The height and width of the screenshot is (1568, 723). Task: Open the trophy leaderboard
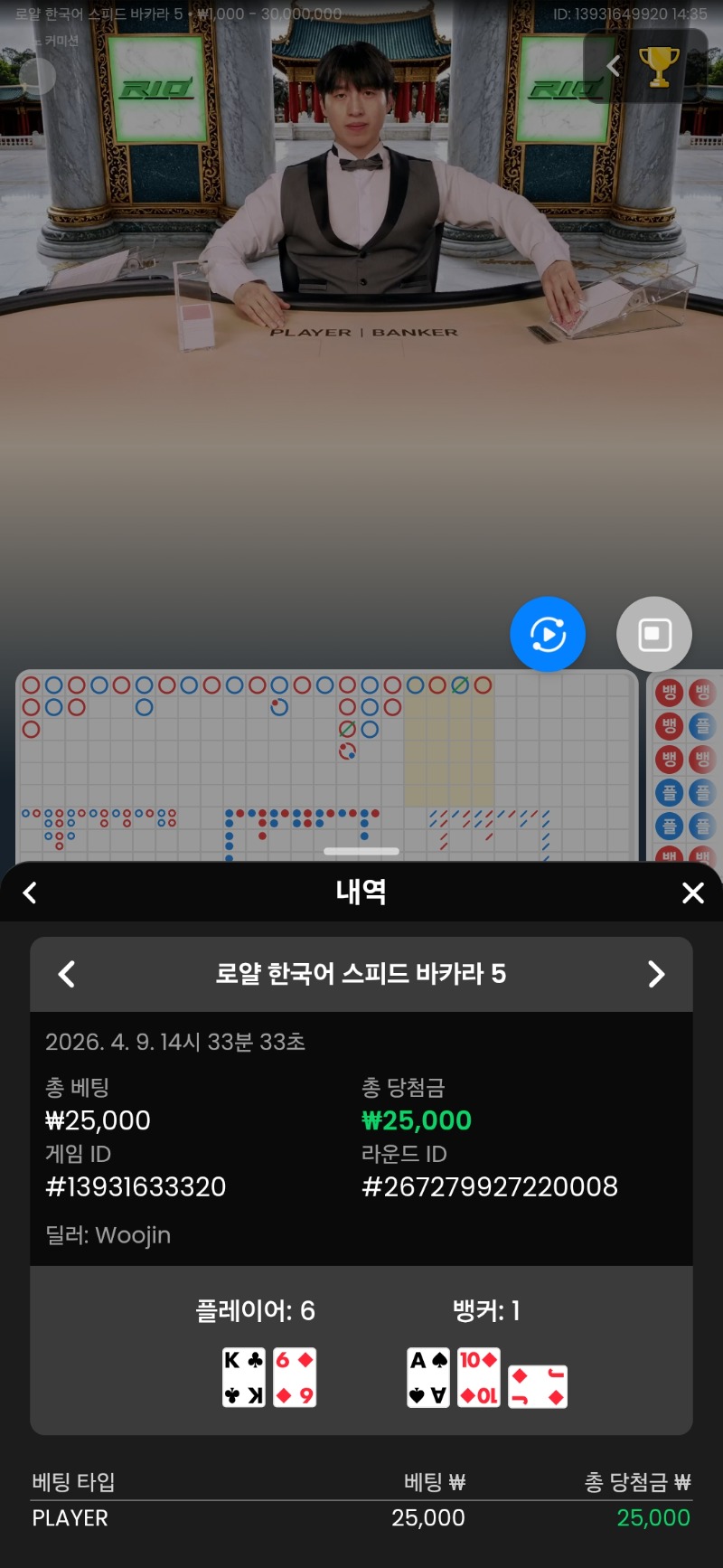coord(659,66)
